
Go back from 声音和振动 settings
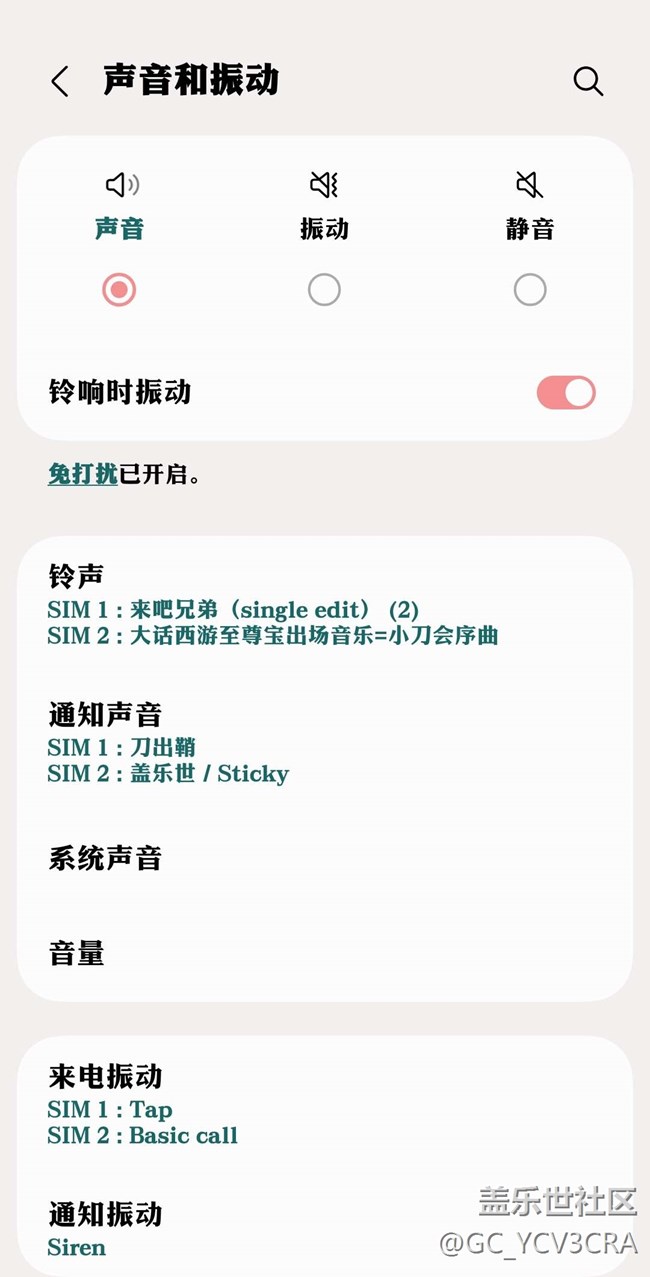(60, 82)
